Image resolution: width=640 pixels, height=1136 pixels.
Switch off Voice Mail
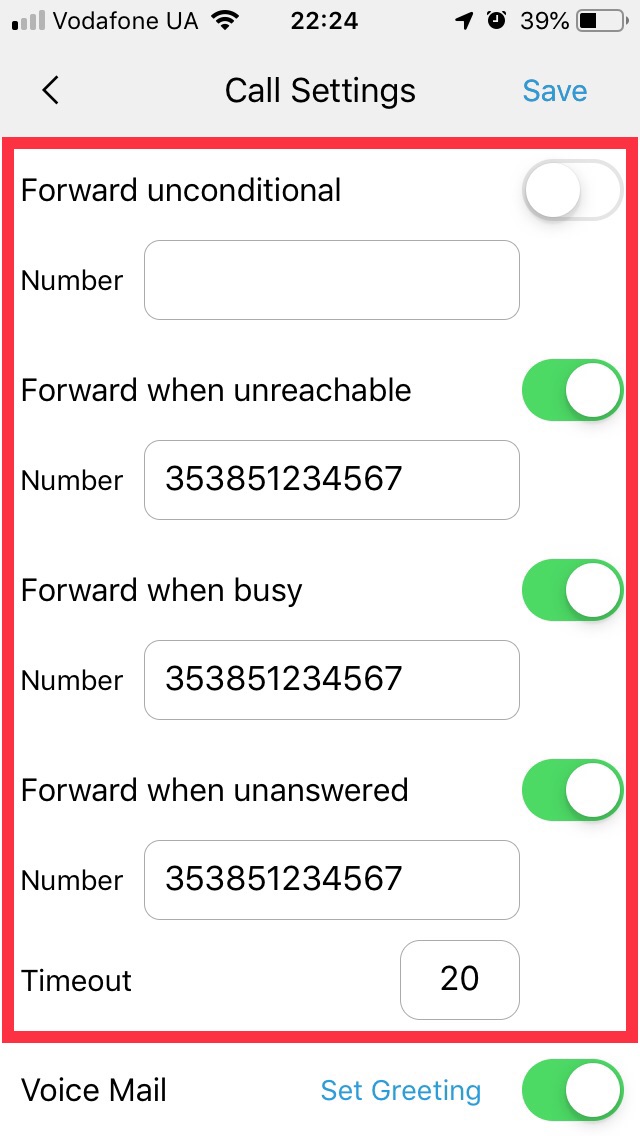[573, 1090]
